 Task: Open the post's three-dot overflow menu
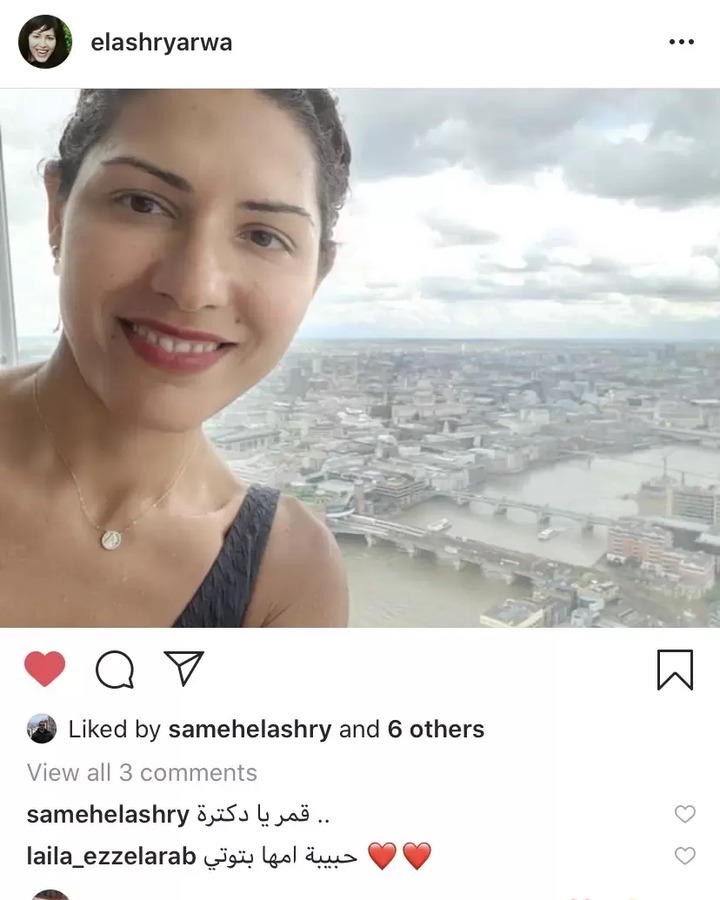tap(681, 42)
